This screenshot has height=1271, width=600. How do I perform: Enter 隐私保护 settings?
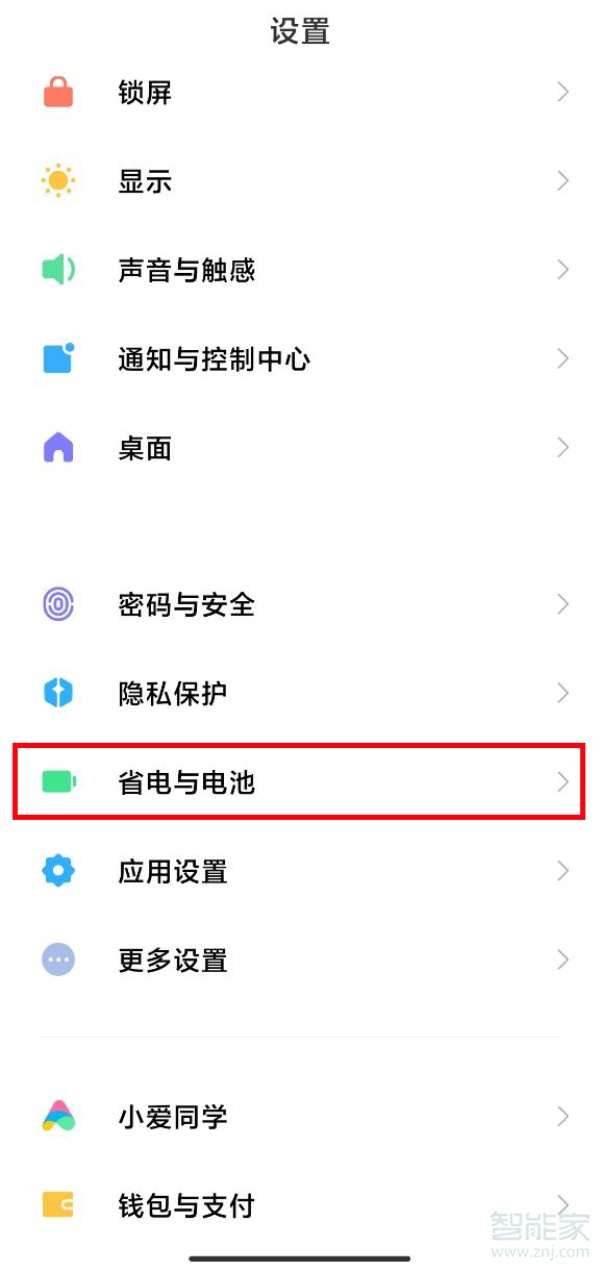(x=300, y=693)
